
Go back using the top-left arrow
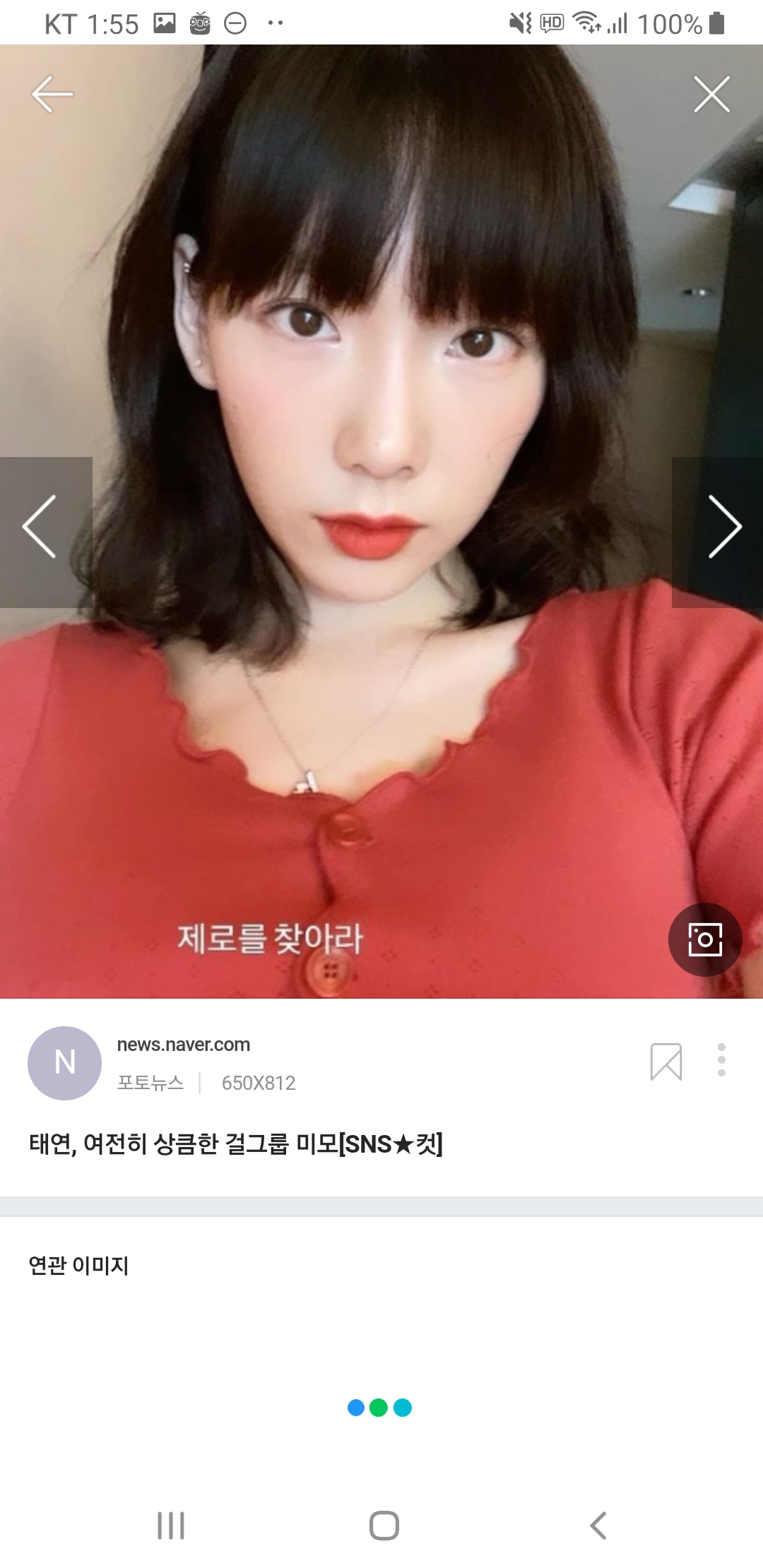pyautogui.click(x=52, y=94)
